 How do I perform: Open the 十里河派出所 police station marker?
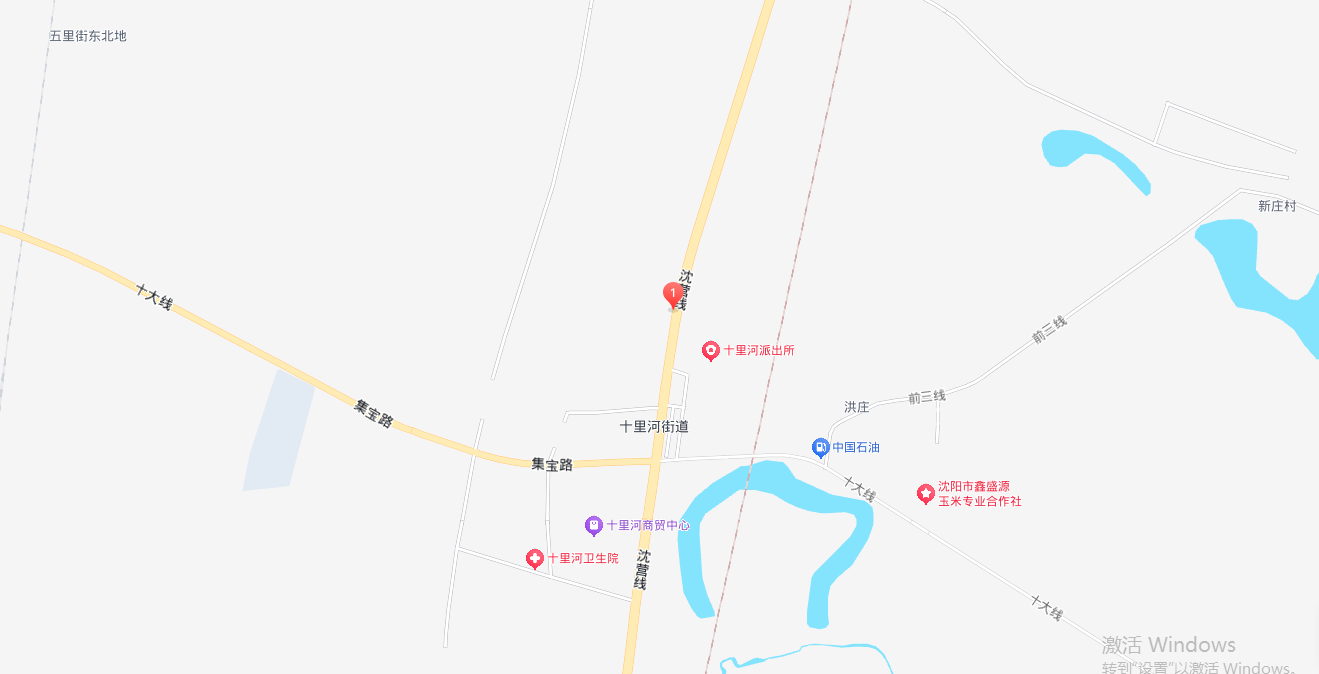point(711,350)
